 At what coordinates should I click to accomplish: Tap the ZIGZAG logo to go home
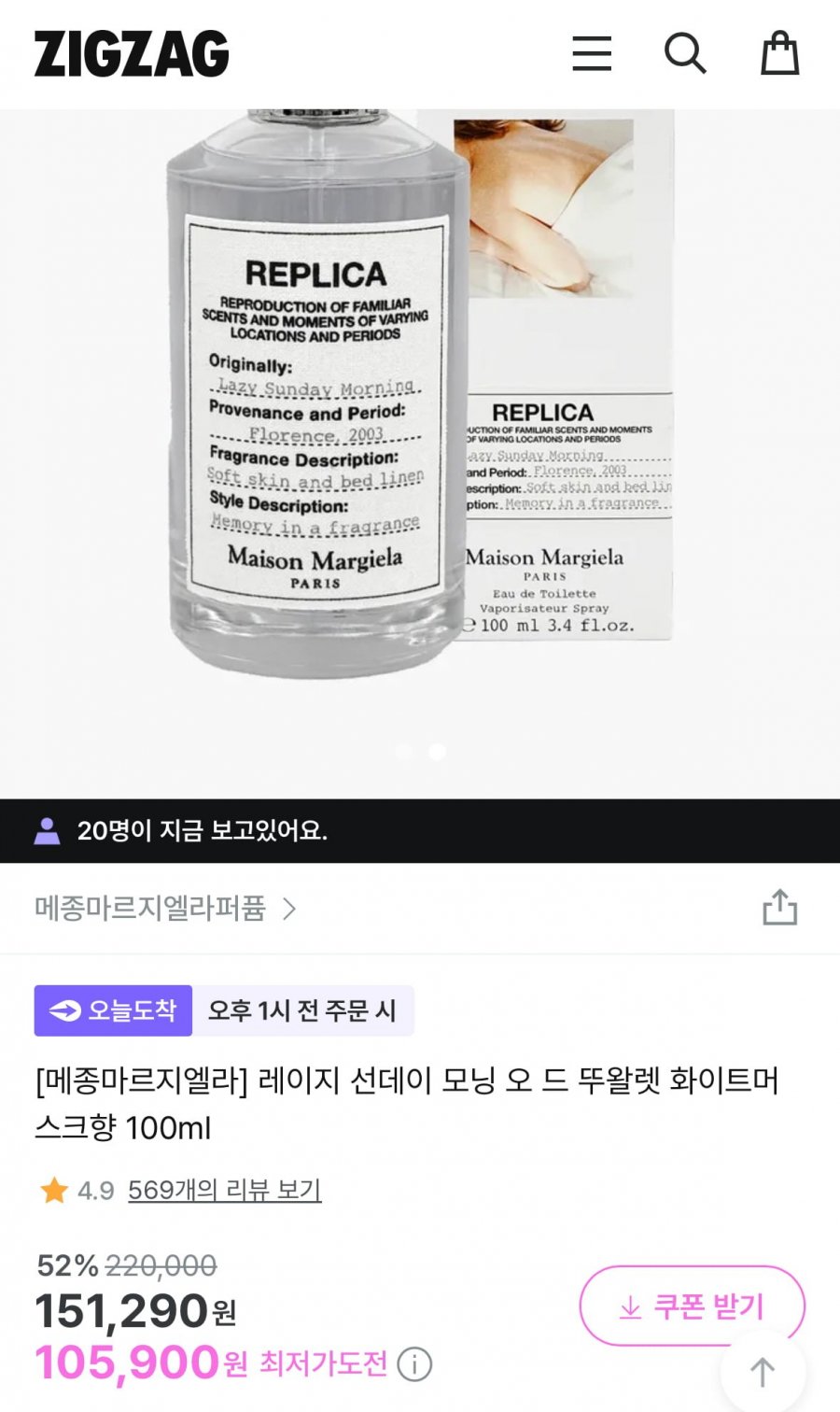pyautogui.click(x=132, y=54)
